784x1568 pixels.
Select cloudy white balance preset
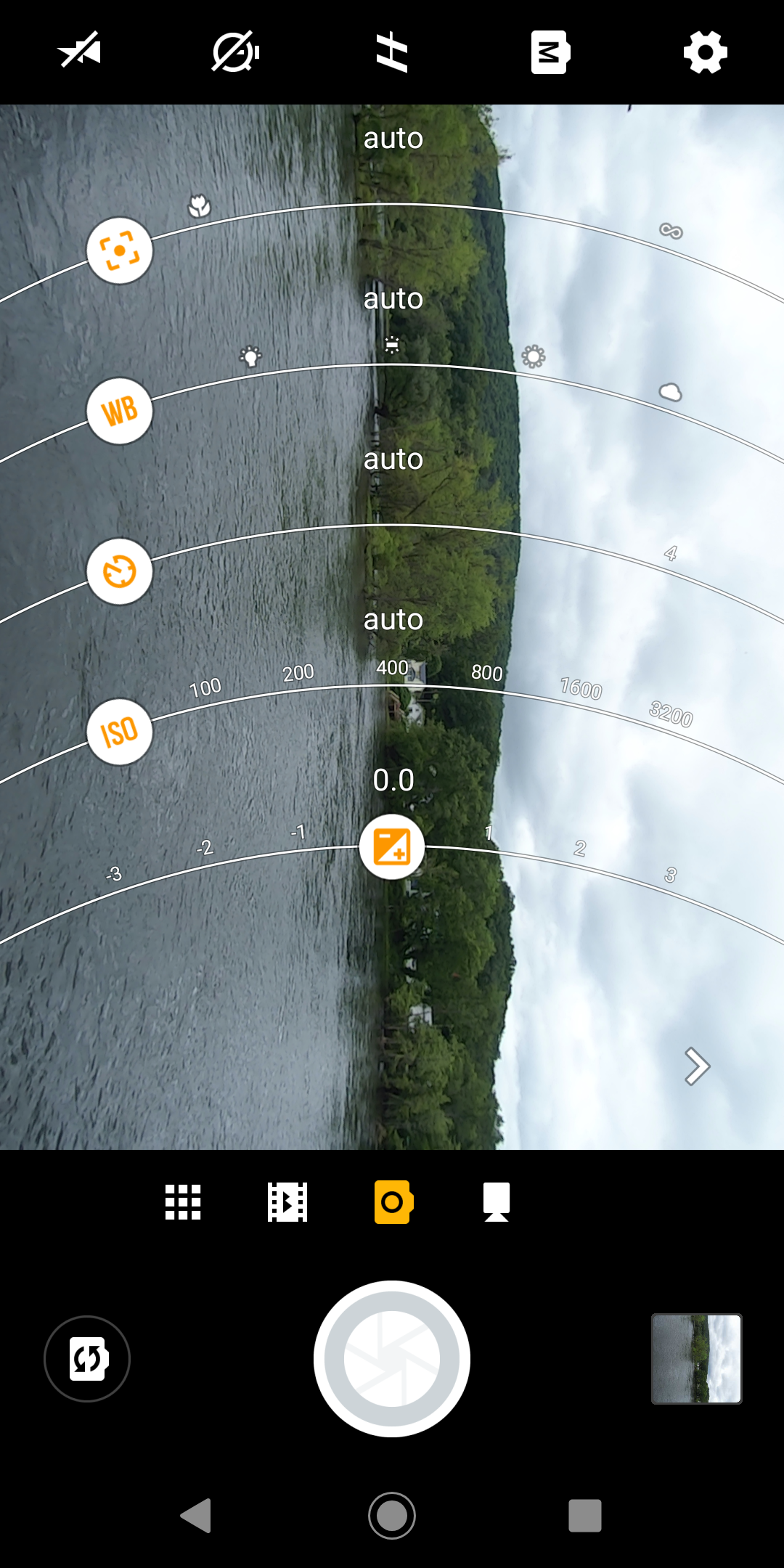coord(670,393)
